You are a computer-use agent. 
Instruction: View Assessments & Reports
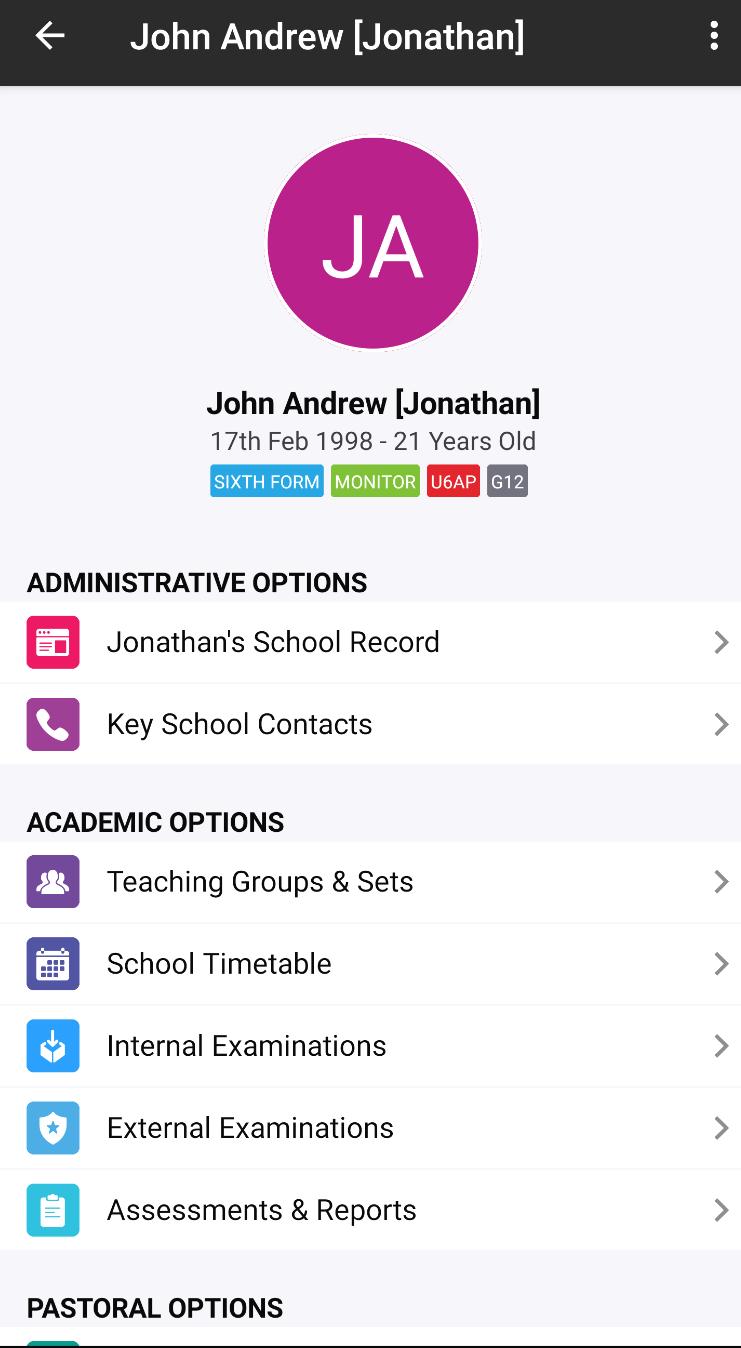370,1210
